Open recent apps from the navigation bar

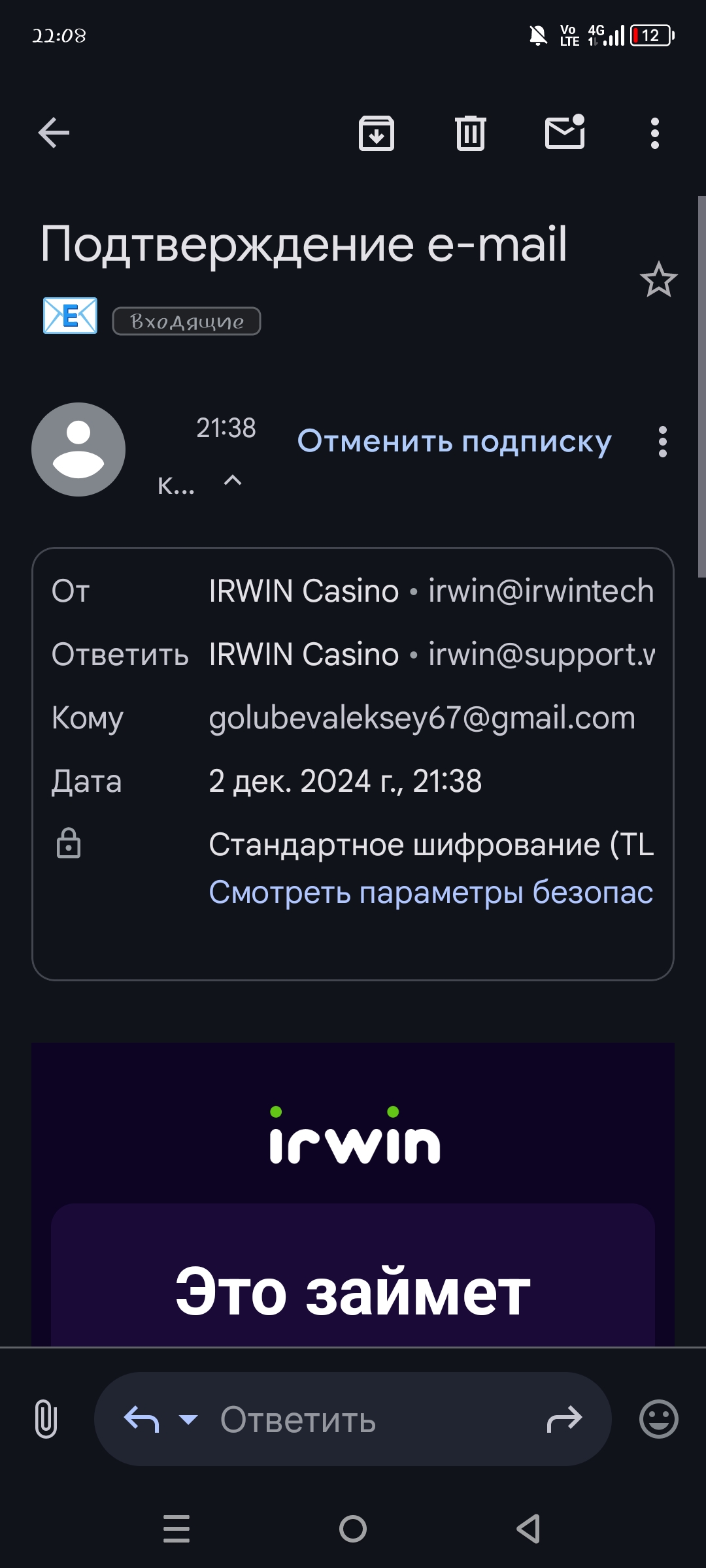click(176, 1529)
